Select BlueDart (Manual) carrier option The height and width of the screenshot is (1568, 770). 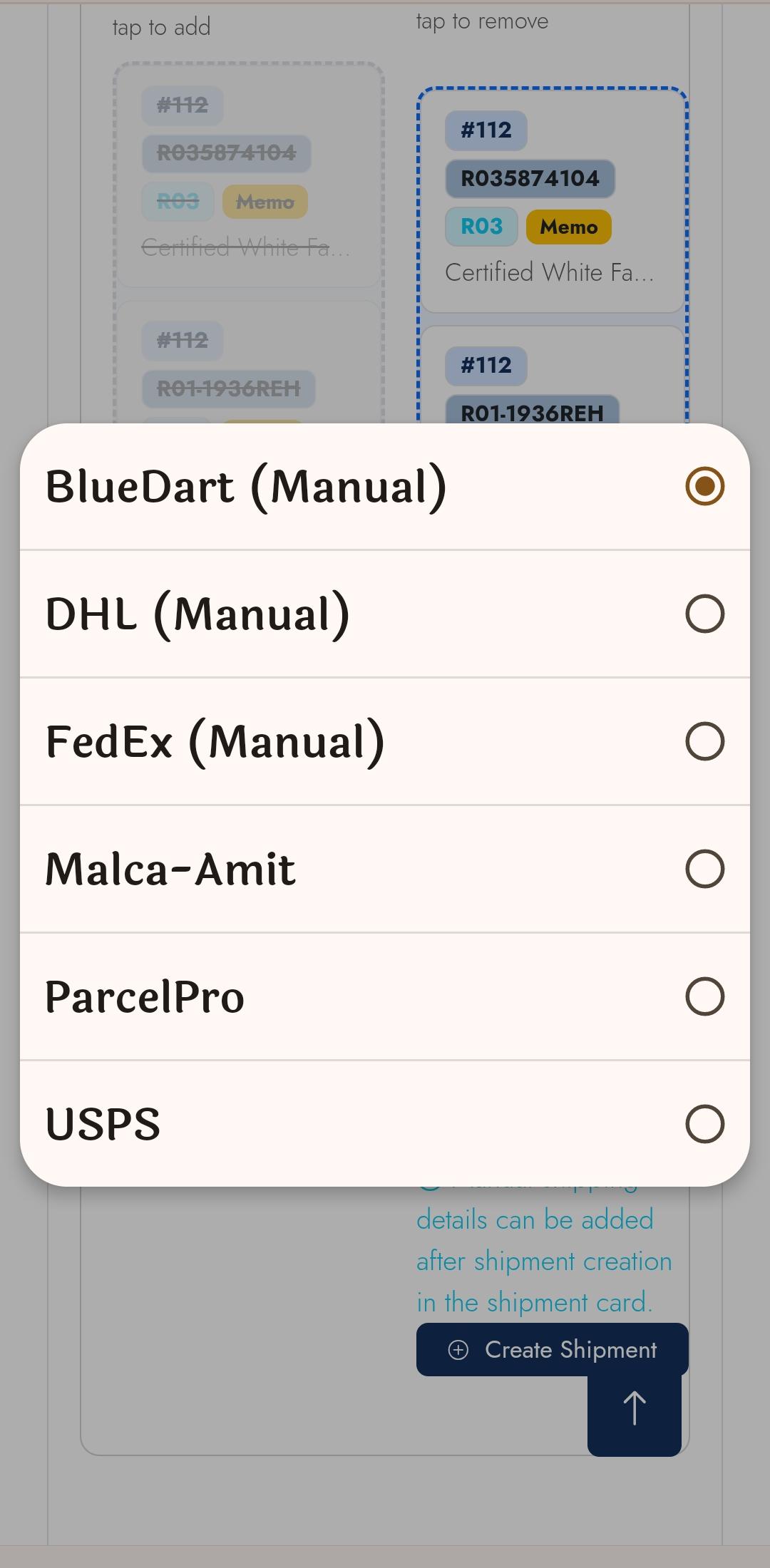tap(385, 487)
